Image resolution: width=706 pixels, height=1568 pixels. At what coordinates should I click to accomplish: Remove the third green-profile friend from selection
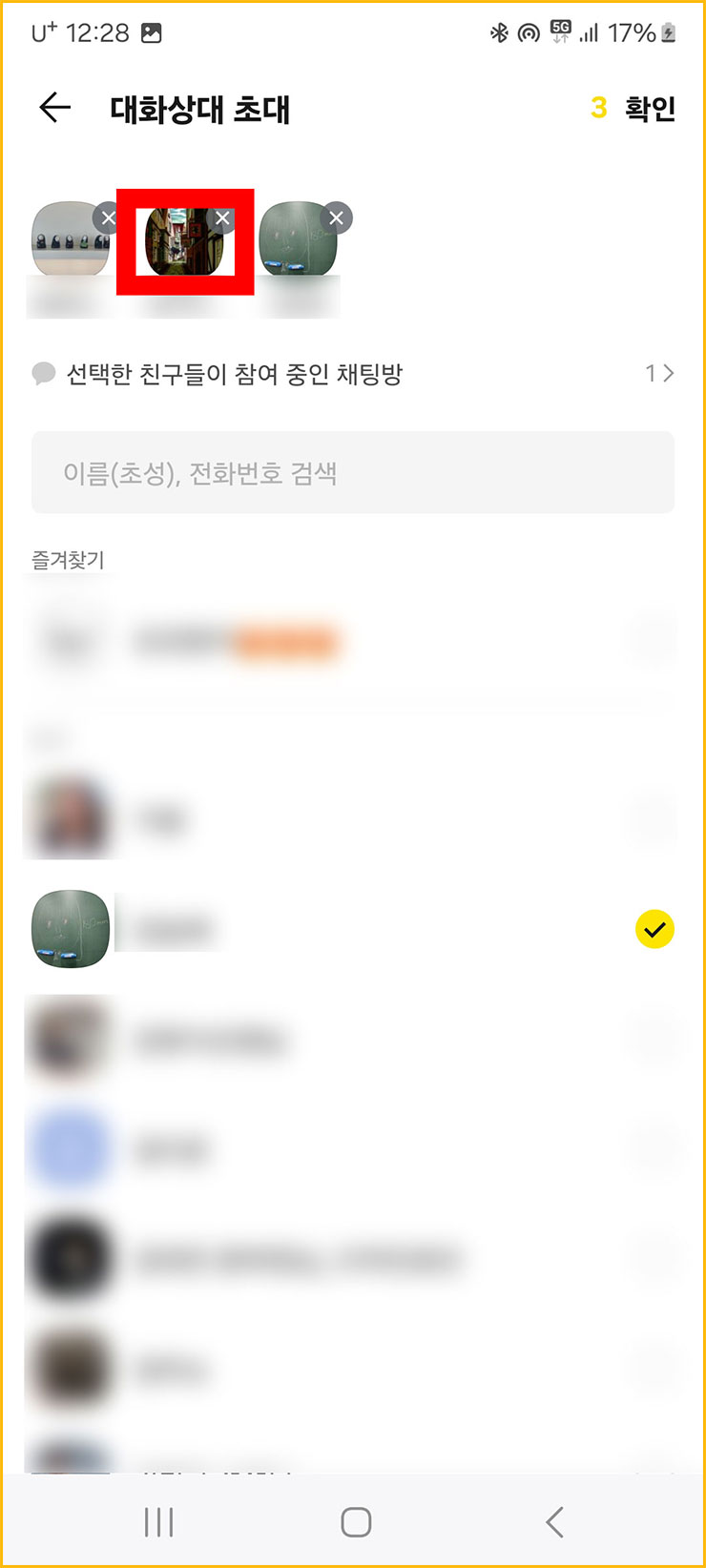[335, 218]
